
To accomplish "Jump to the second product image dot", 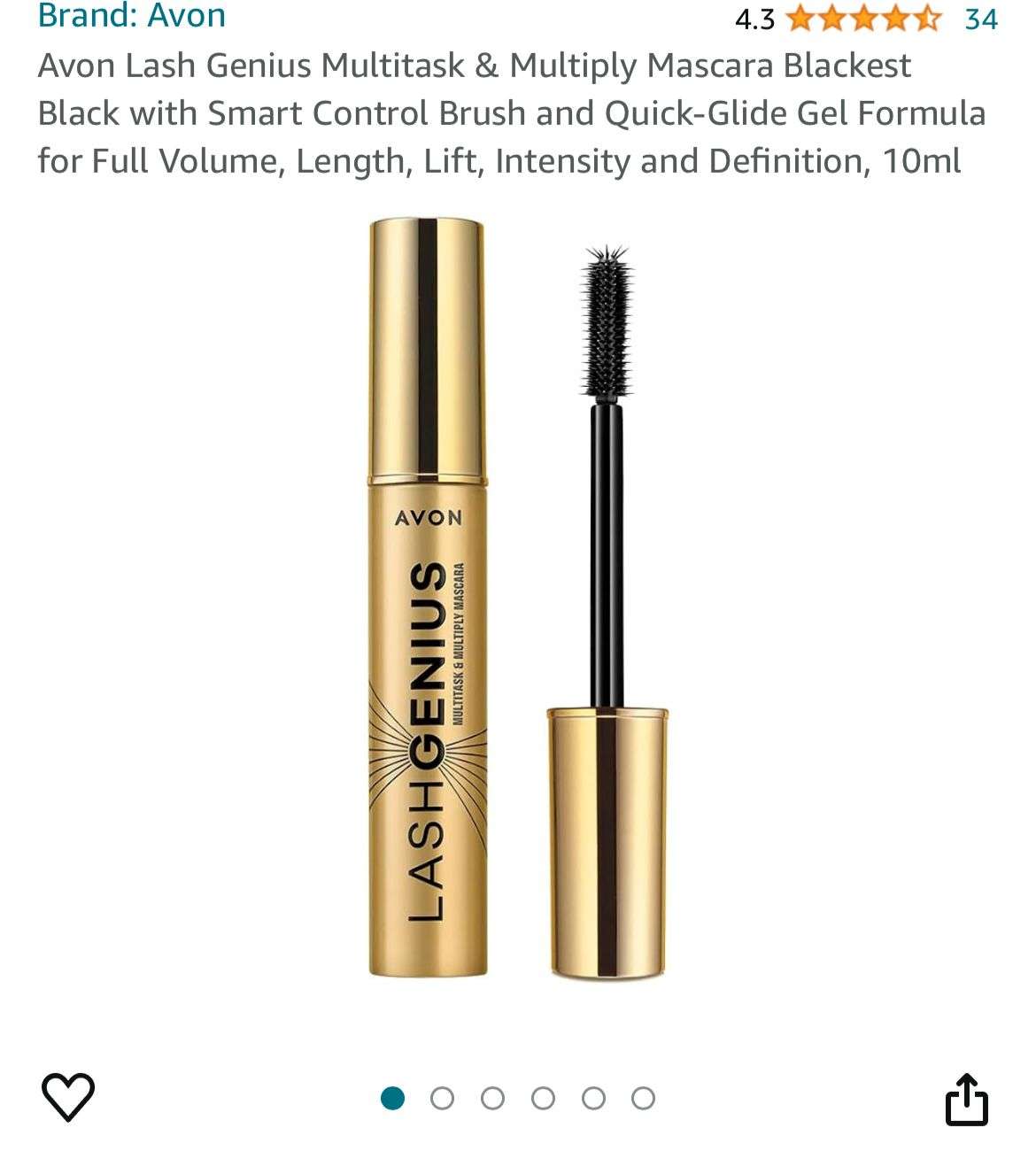I will pos(442,1099).
